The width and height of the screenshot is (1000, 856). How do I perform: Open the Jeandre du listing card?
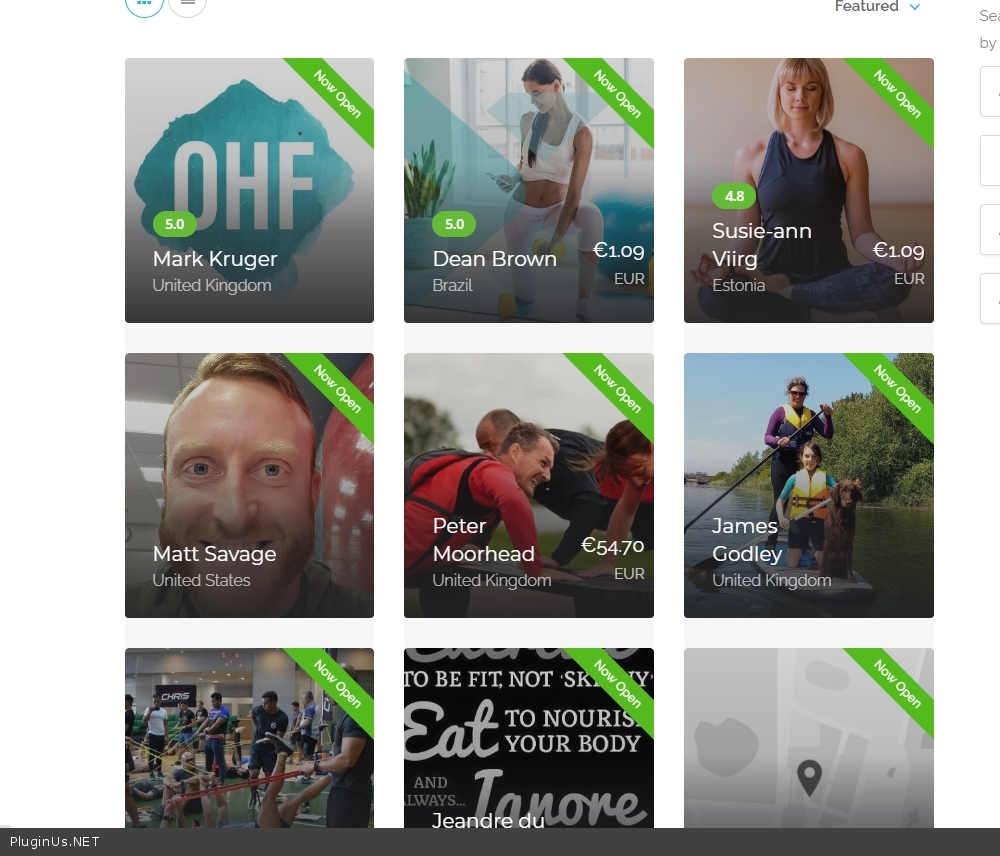528,740
